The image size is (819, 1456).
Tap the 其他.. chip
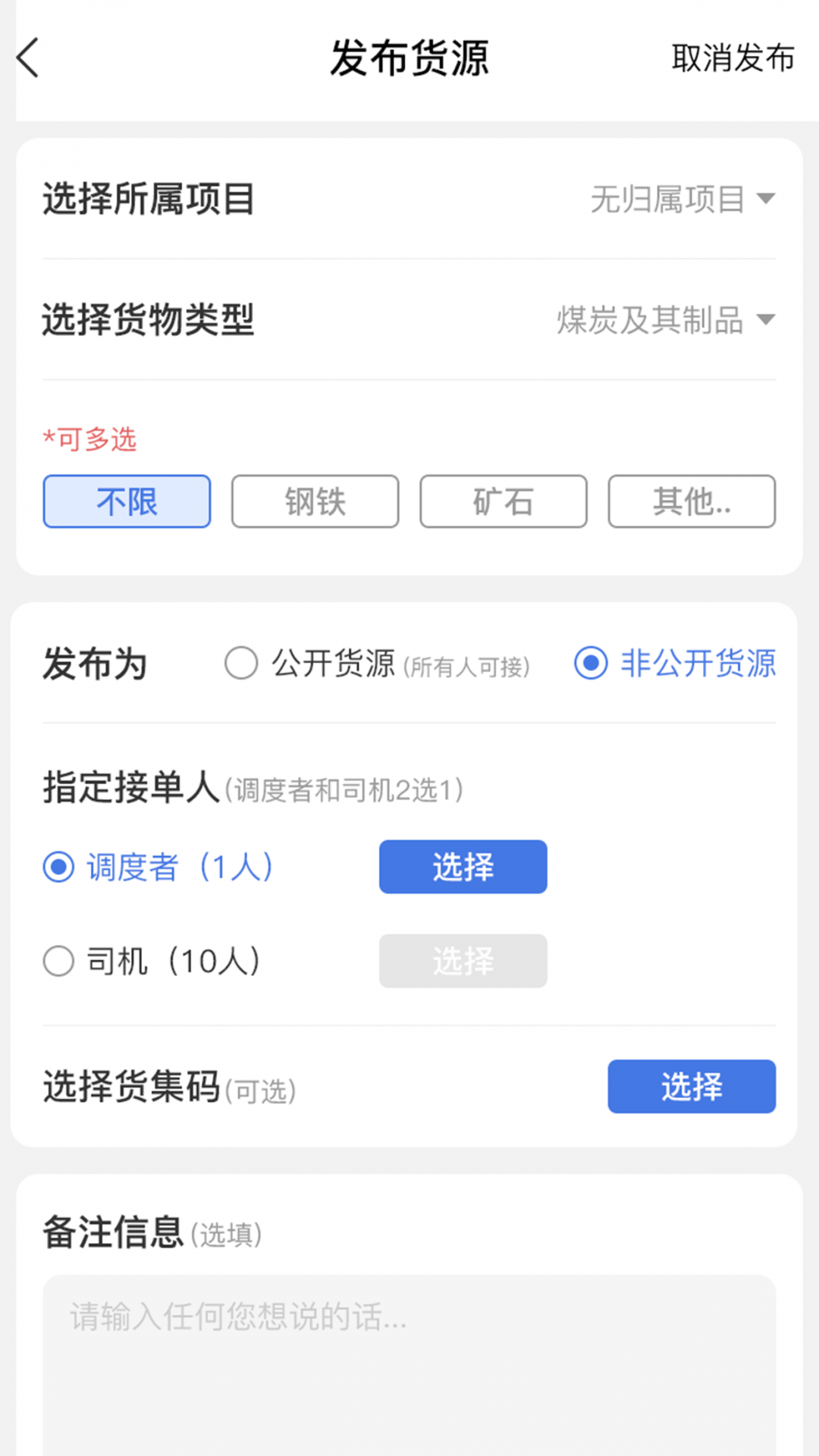click(x=692, y=501)
